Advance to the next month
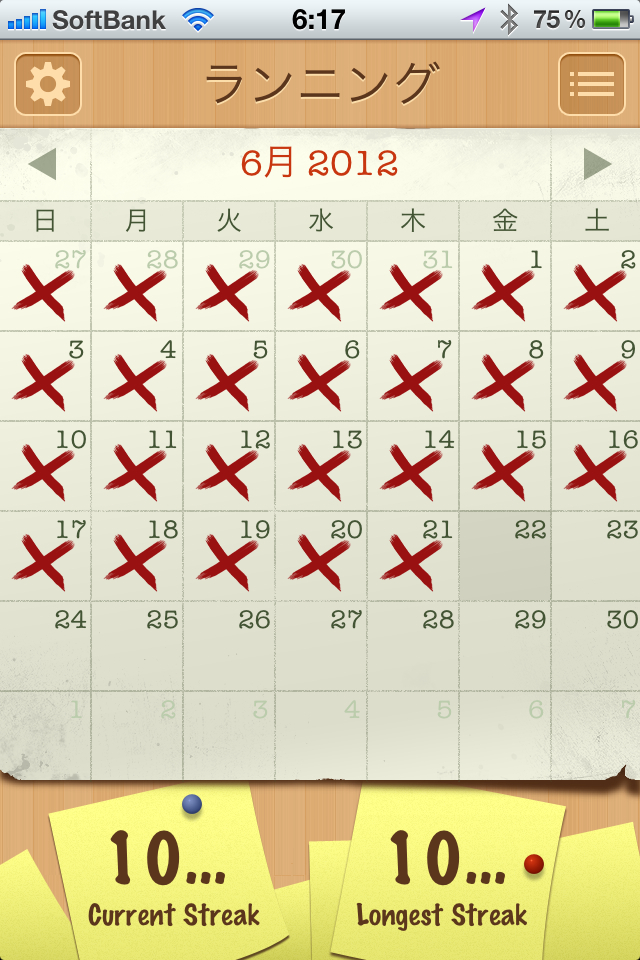Viewport: 640px width, 960px height. tap(597, 164)
